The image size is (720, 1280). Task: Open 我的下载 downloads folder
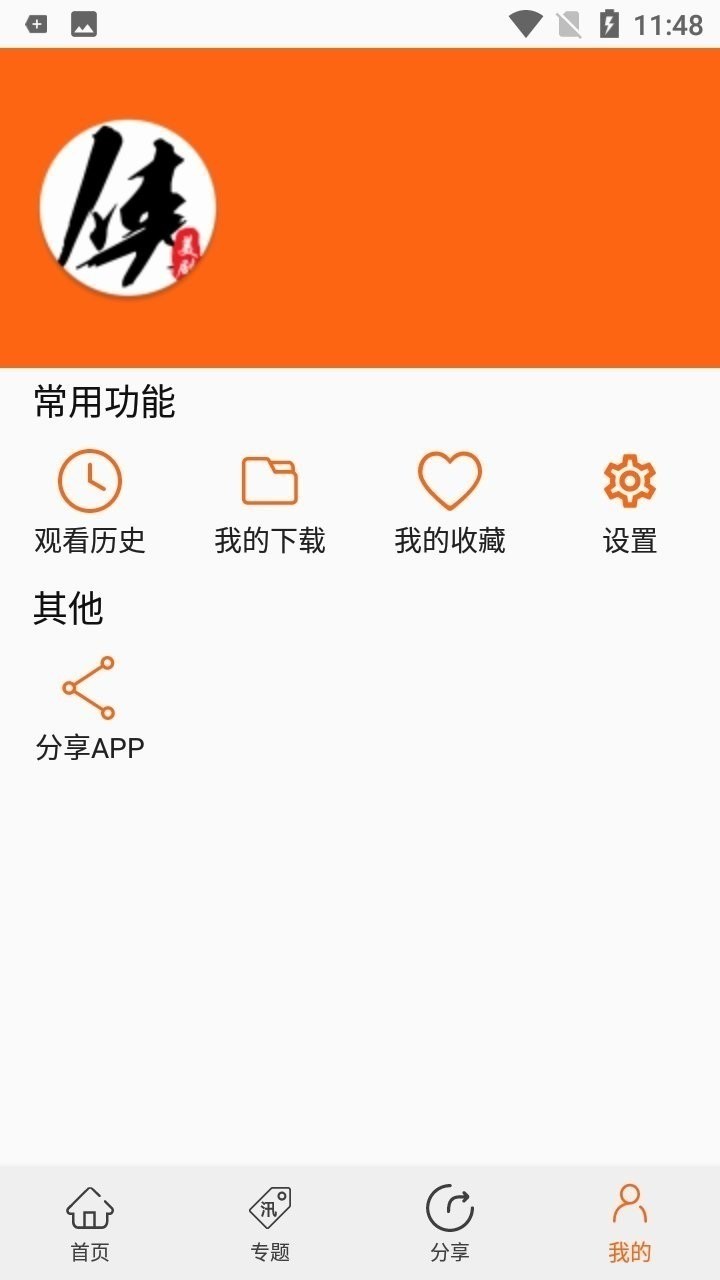coord(270,503)
